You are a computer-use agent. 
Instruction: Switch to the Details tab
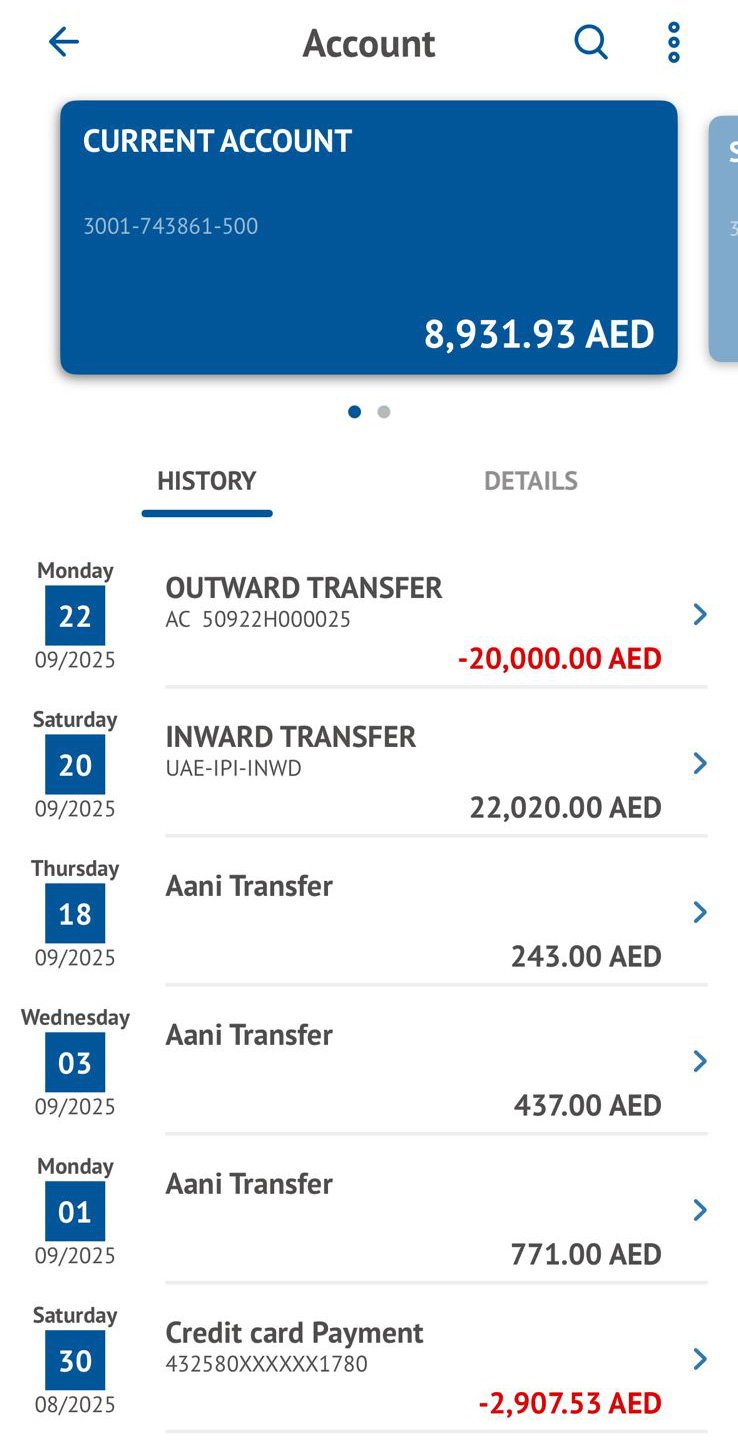click(530, 481)
